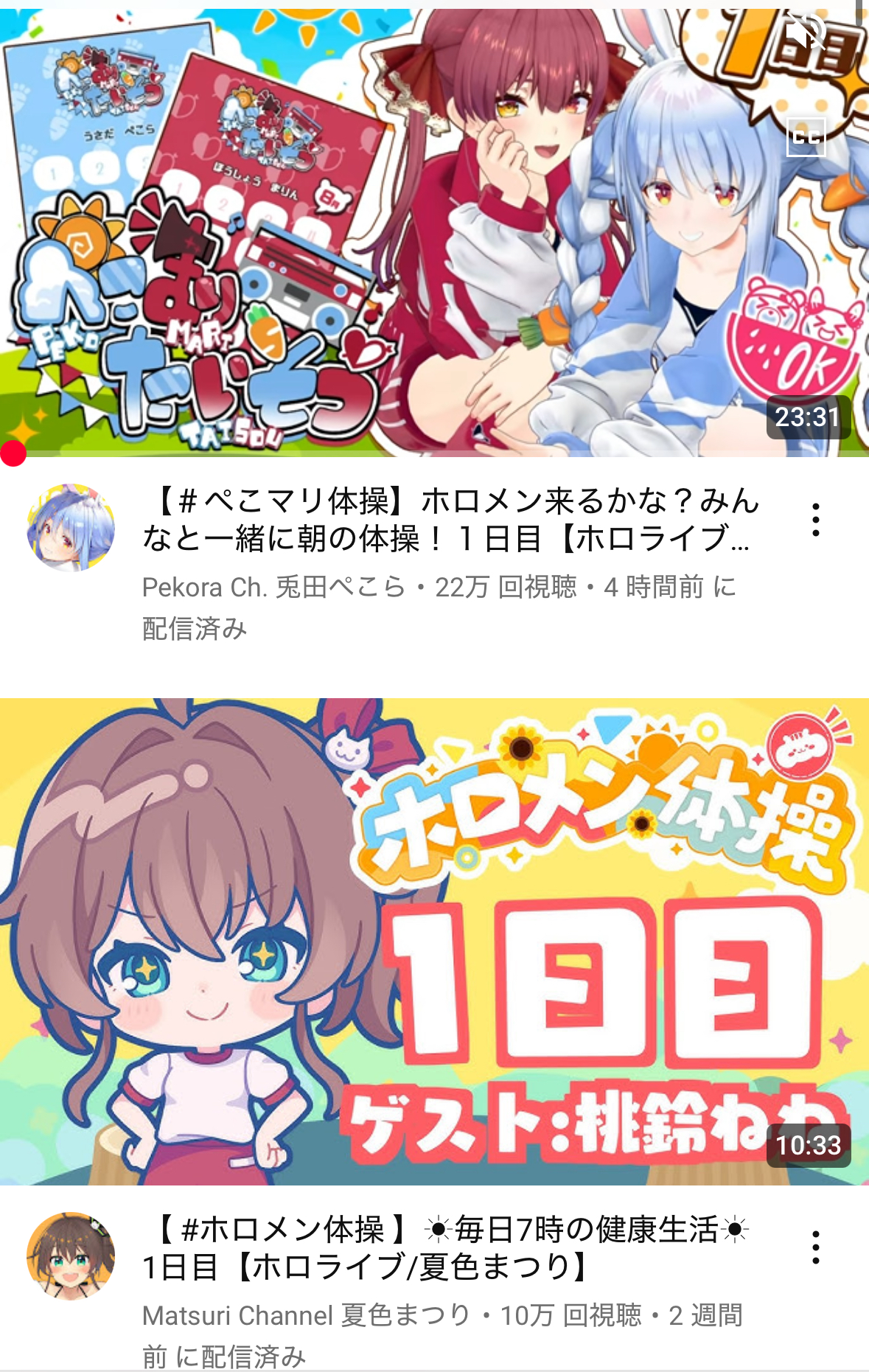Open the 【#ホロメン体操】 video title
Screen dimensions: 869x1372
(x=446, y=1247)
